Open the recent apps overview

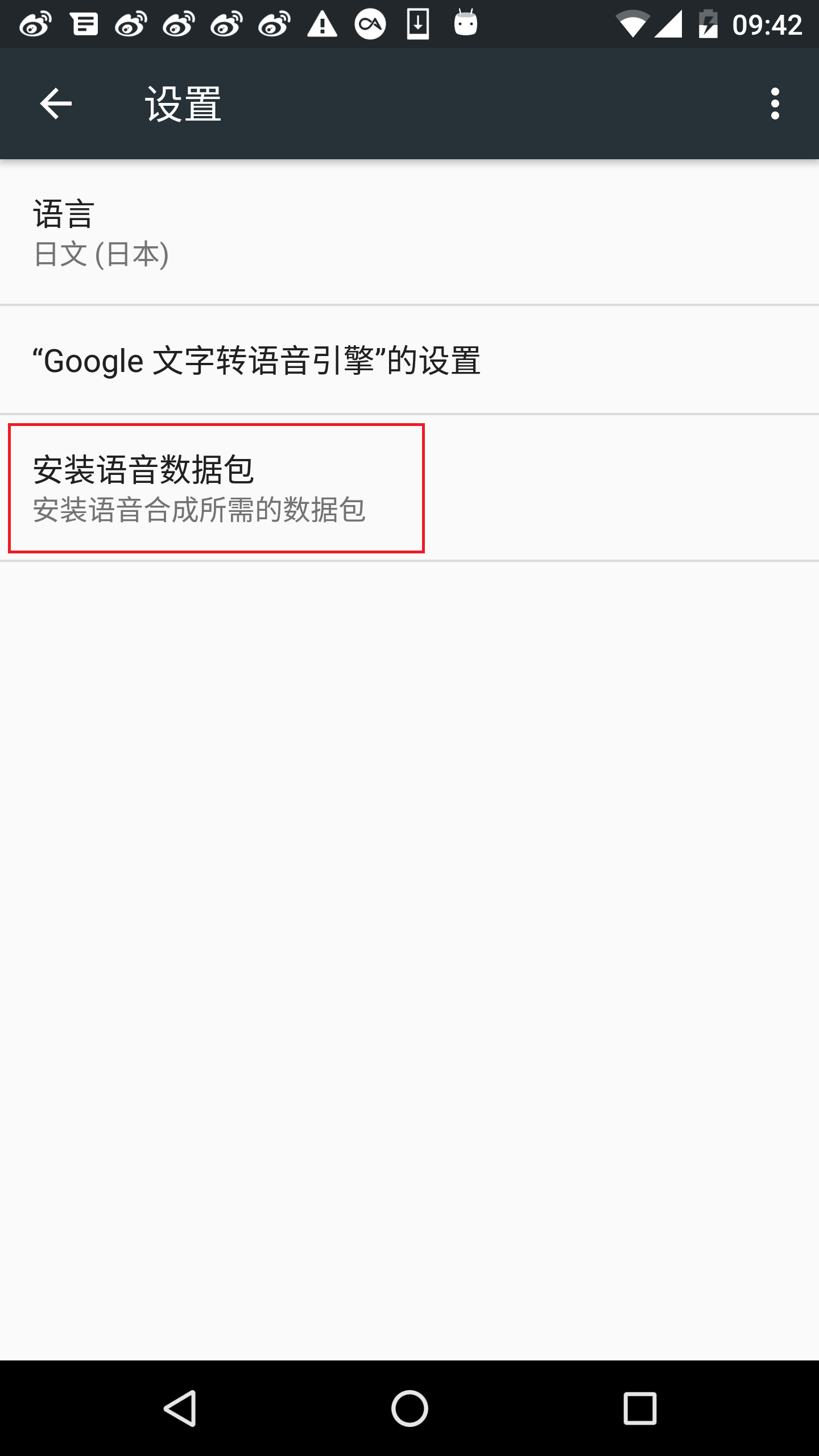[640, 1408]
